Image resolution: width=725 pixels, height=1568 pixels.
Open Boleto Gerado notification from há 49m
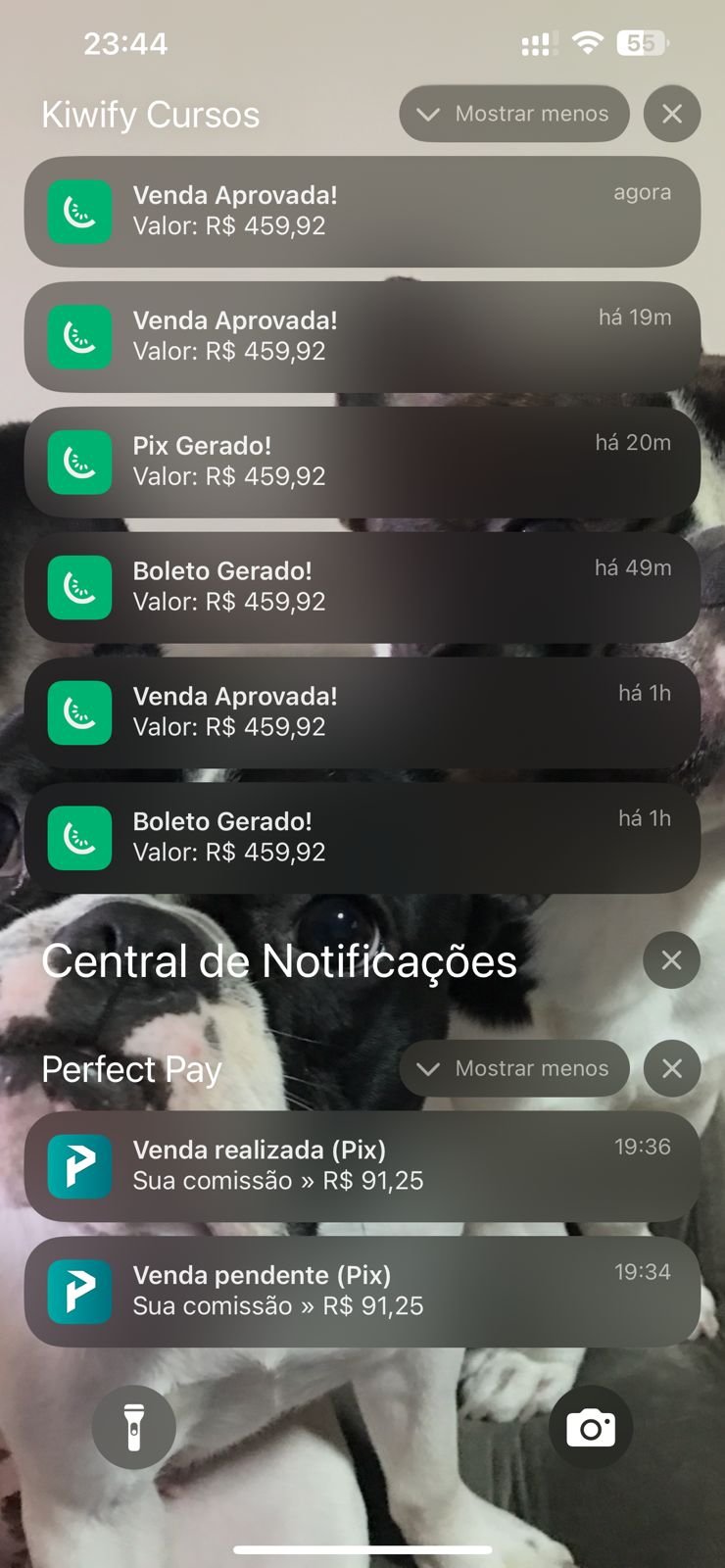(362, 587)
